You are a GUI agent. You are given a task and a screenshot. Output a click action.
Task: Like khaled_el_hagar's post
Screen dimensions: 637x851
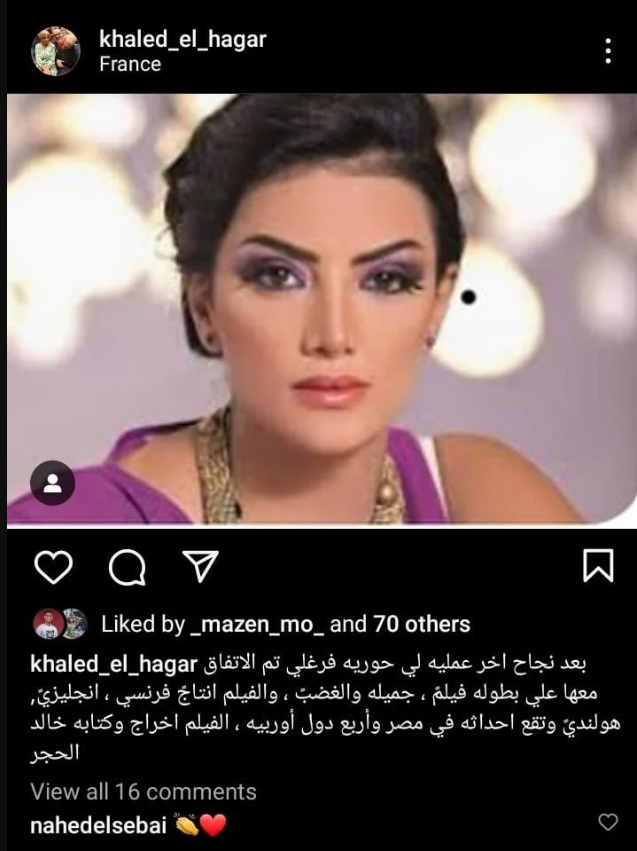[x=53, y=567]
